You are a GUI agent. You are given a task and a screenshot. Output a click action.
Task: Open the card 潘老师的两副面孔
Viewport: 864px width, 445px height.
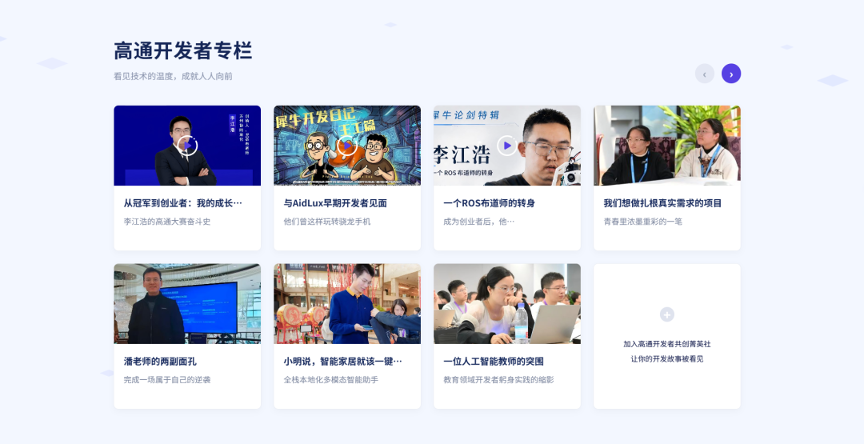click(187, 337)
